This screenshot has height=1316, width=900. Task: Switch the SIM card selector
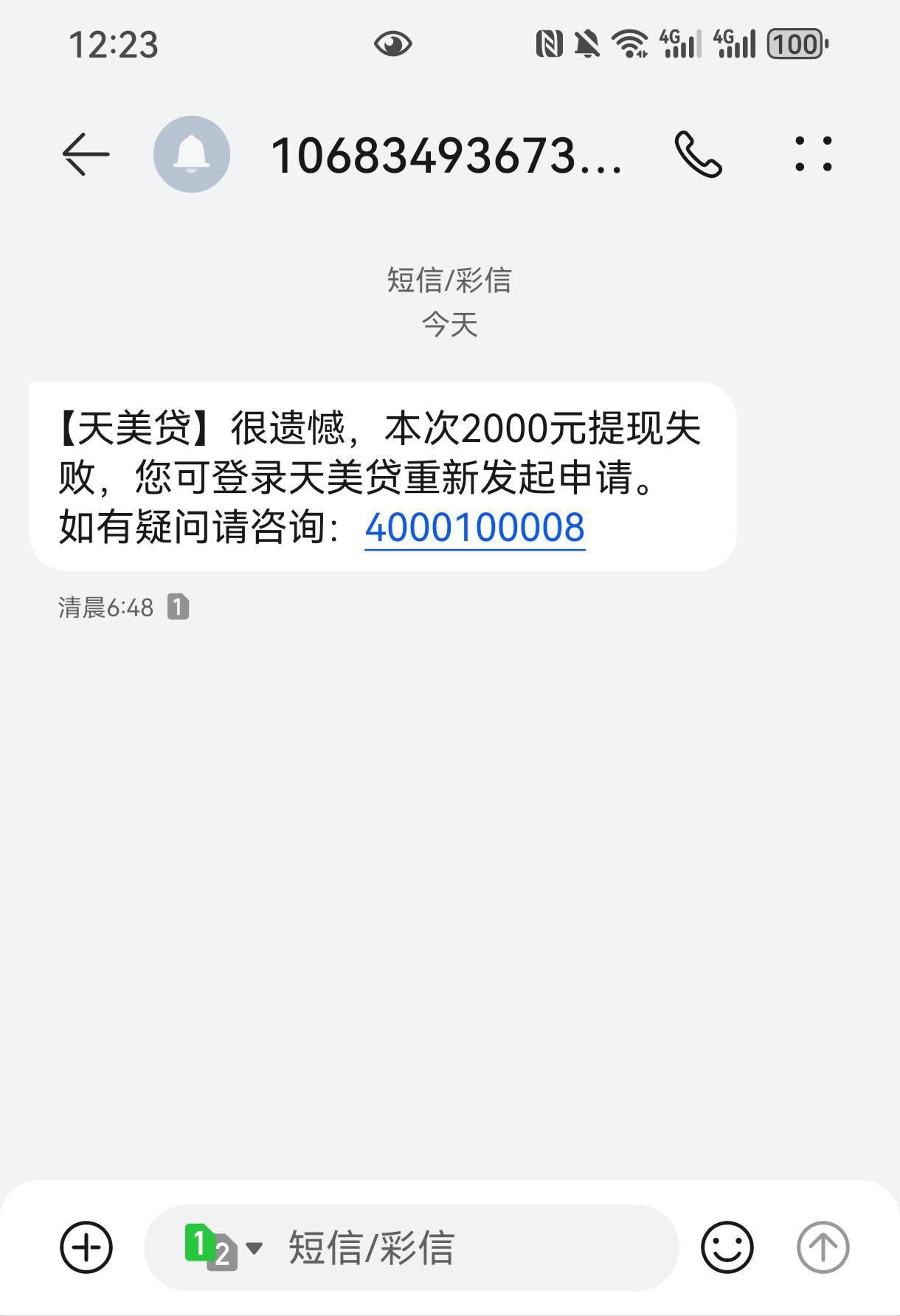[222, 1247]
